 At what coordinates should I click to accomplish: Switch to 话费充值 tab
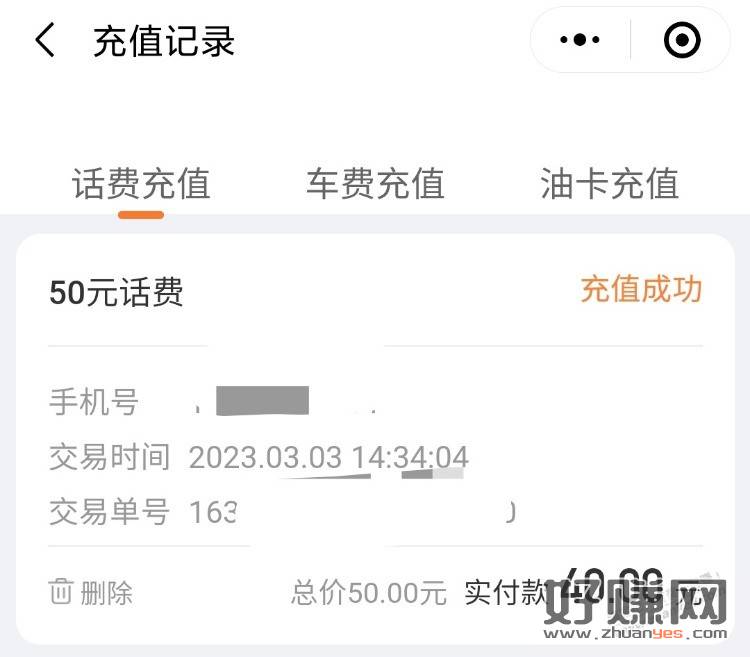tap(141, 184)
